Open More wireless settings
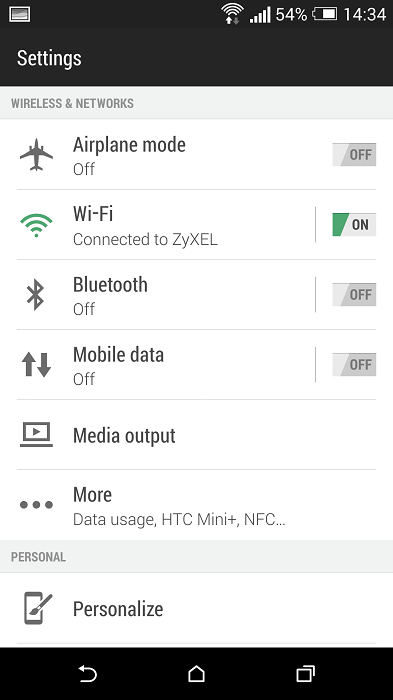Viewport: 393px width, 700px height. click(x=196, y=505)
